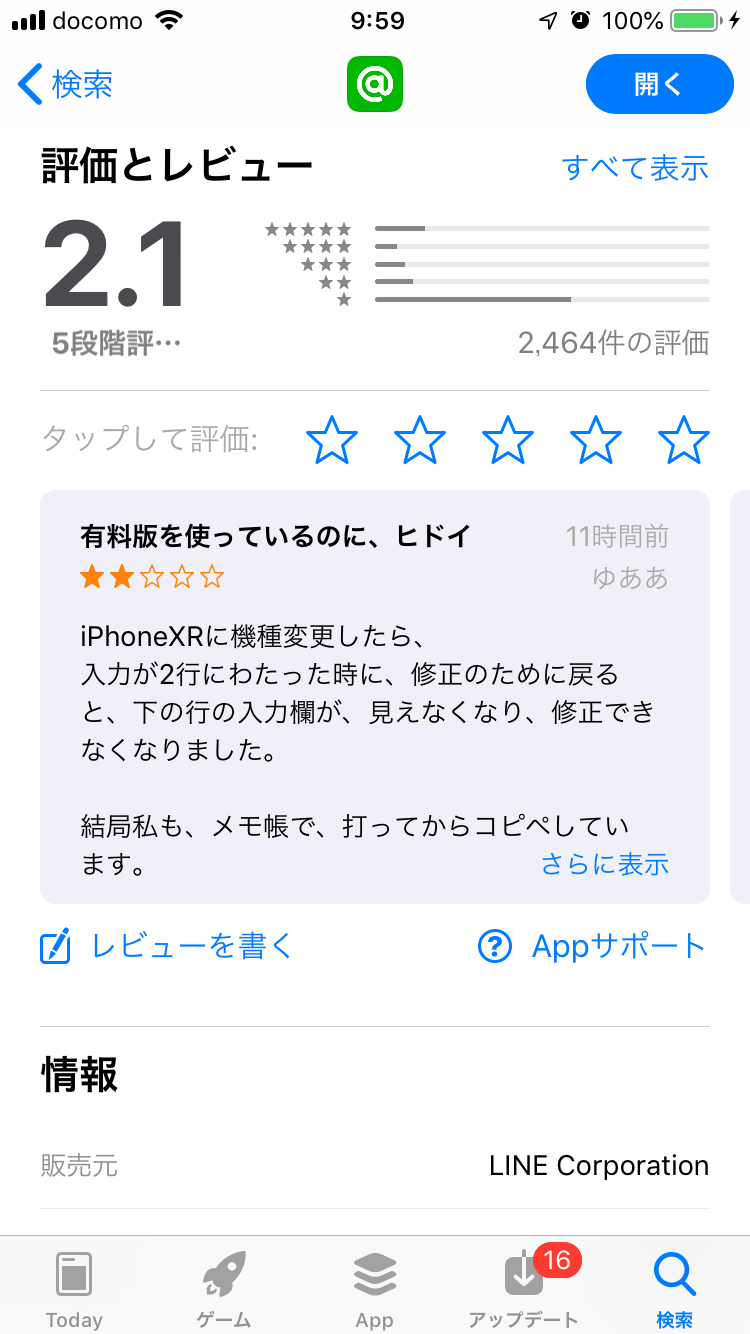
Task: Open the review titled 有料版を使っているのに、ヒドイ
Action: (x=275, y=537)
